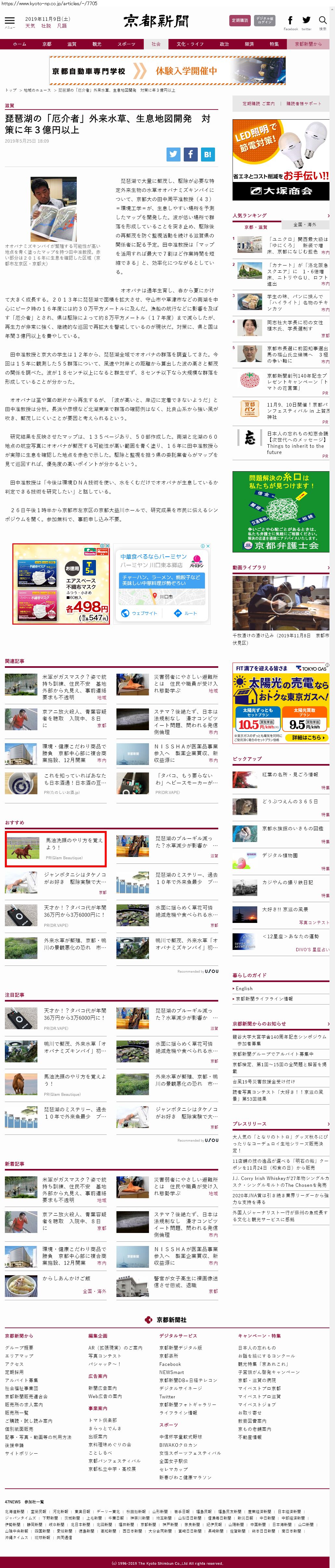Open the English link in 暮らしのガイド
This screenshot has width=335, height=1568.
[x=244, y=989]
